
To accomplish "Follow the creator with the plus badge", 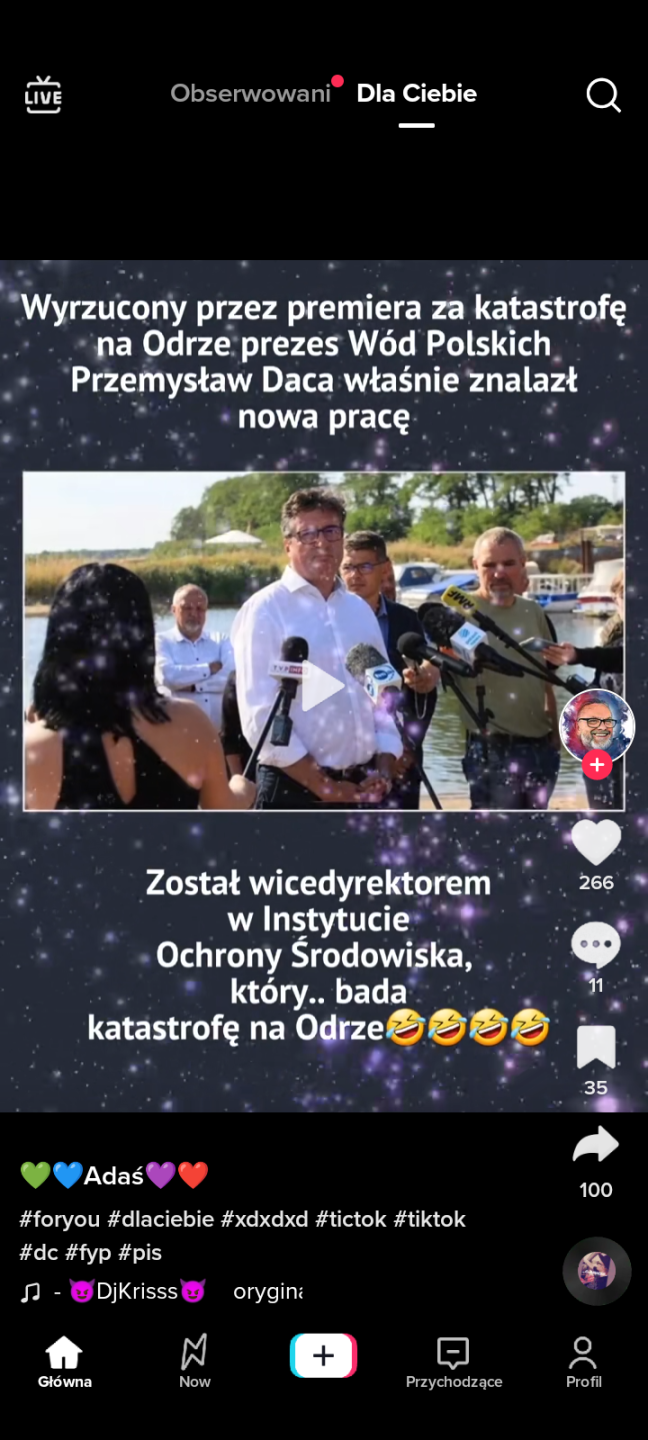I will (x=597, y=765).
